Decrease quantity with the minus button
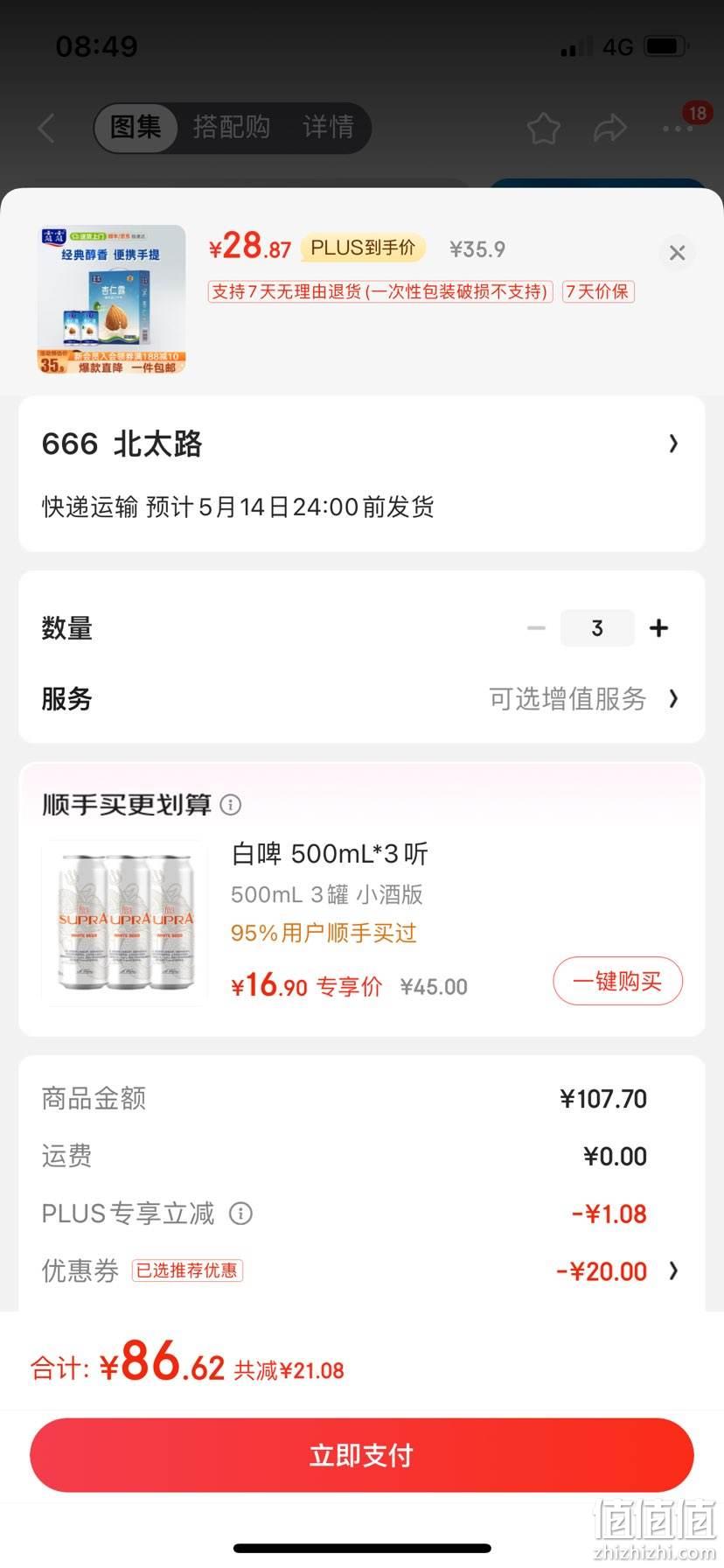This screenshot has width=724, height=1568. coord(536,627)
